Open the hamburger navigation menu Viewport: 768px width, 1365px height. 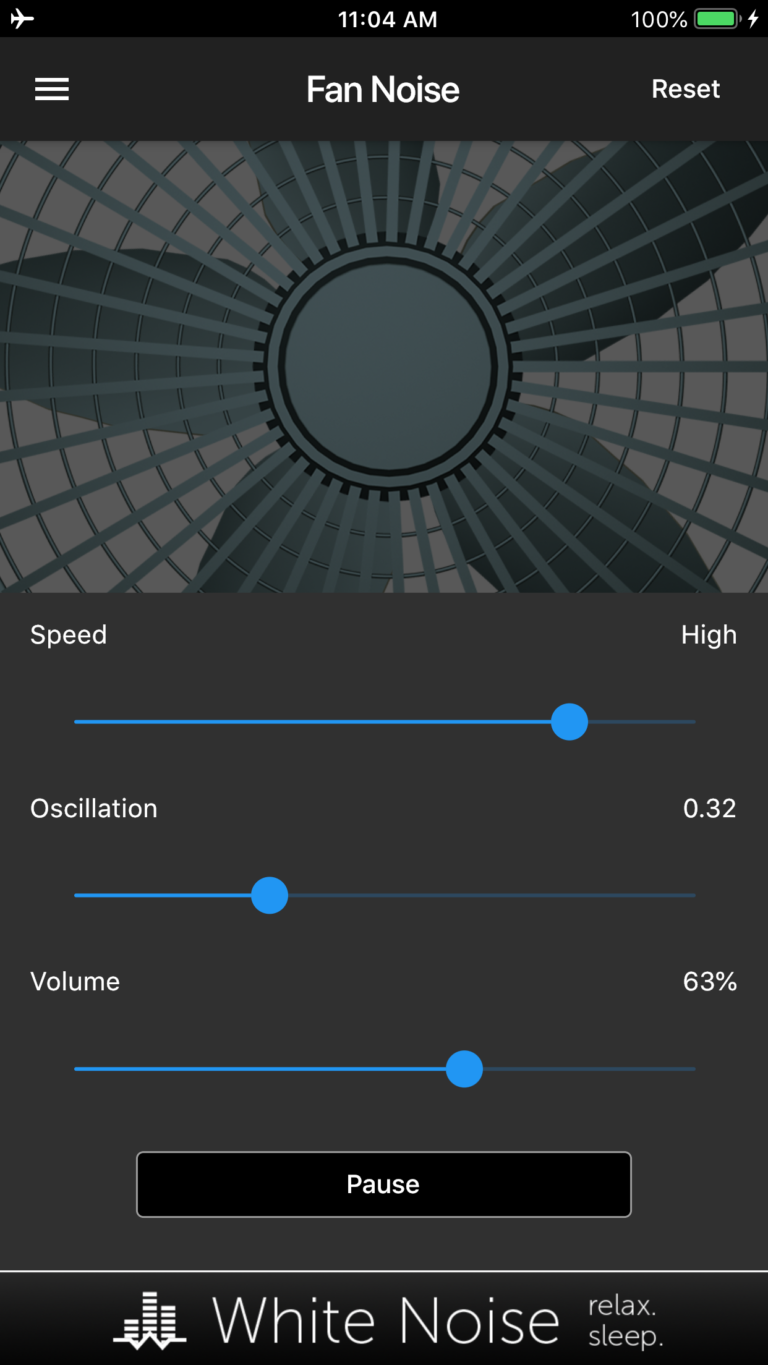tap(51, 89)
